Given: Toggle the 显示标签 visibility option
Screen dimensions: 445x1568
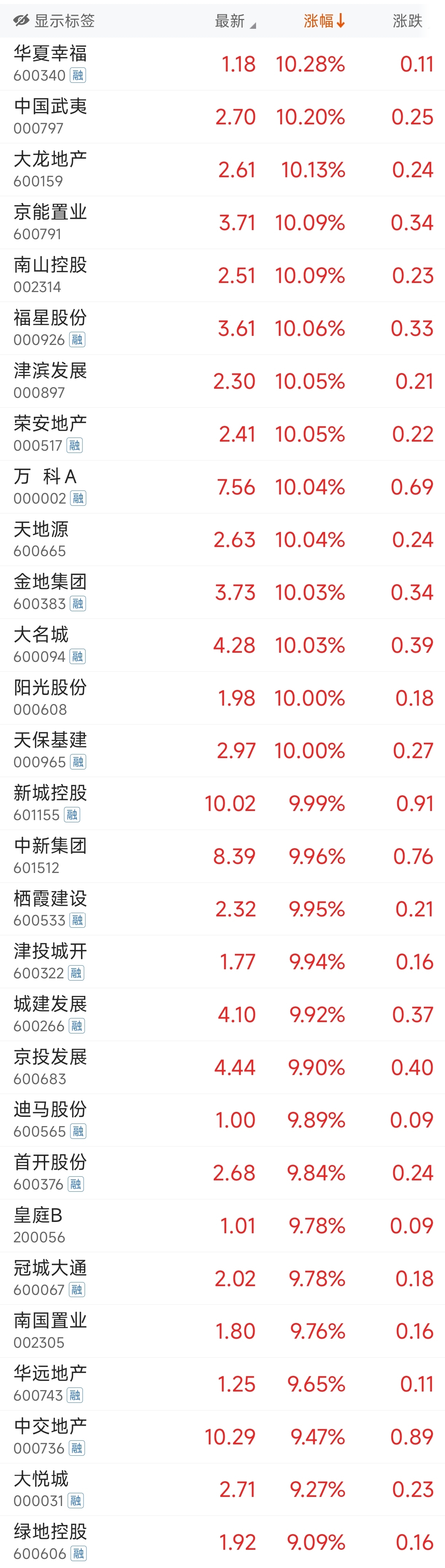Looking at the screenshot, I should coord(54,21).
